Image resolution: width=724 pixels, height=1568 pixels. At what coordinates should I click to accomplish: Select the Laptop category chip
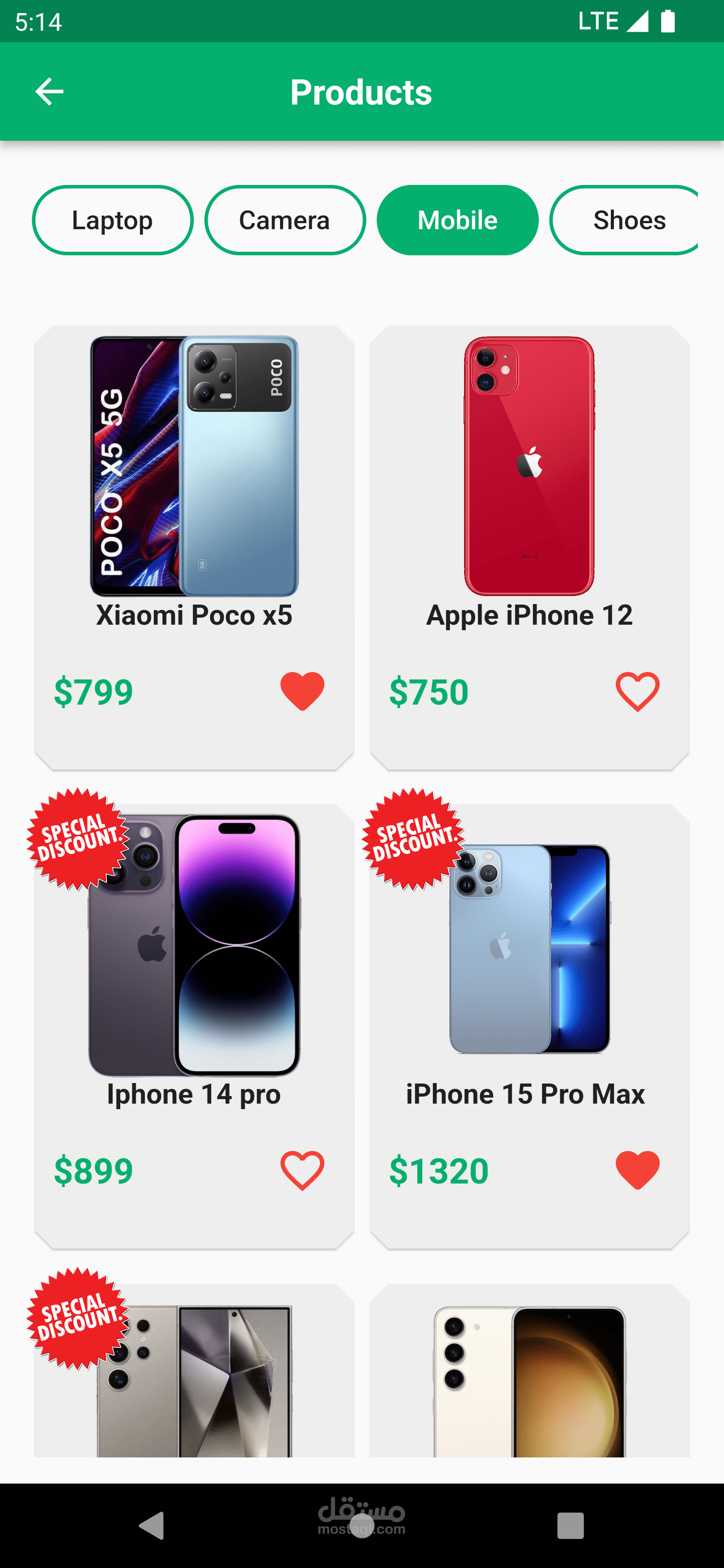tap(113, 220)
